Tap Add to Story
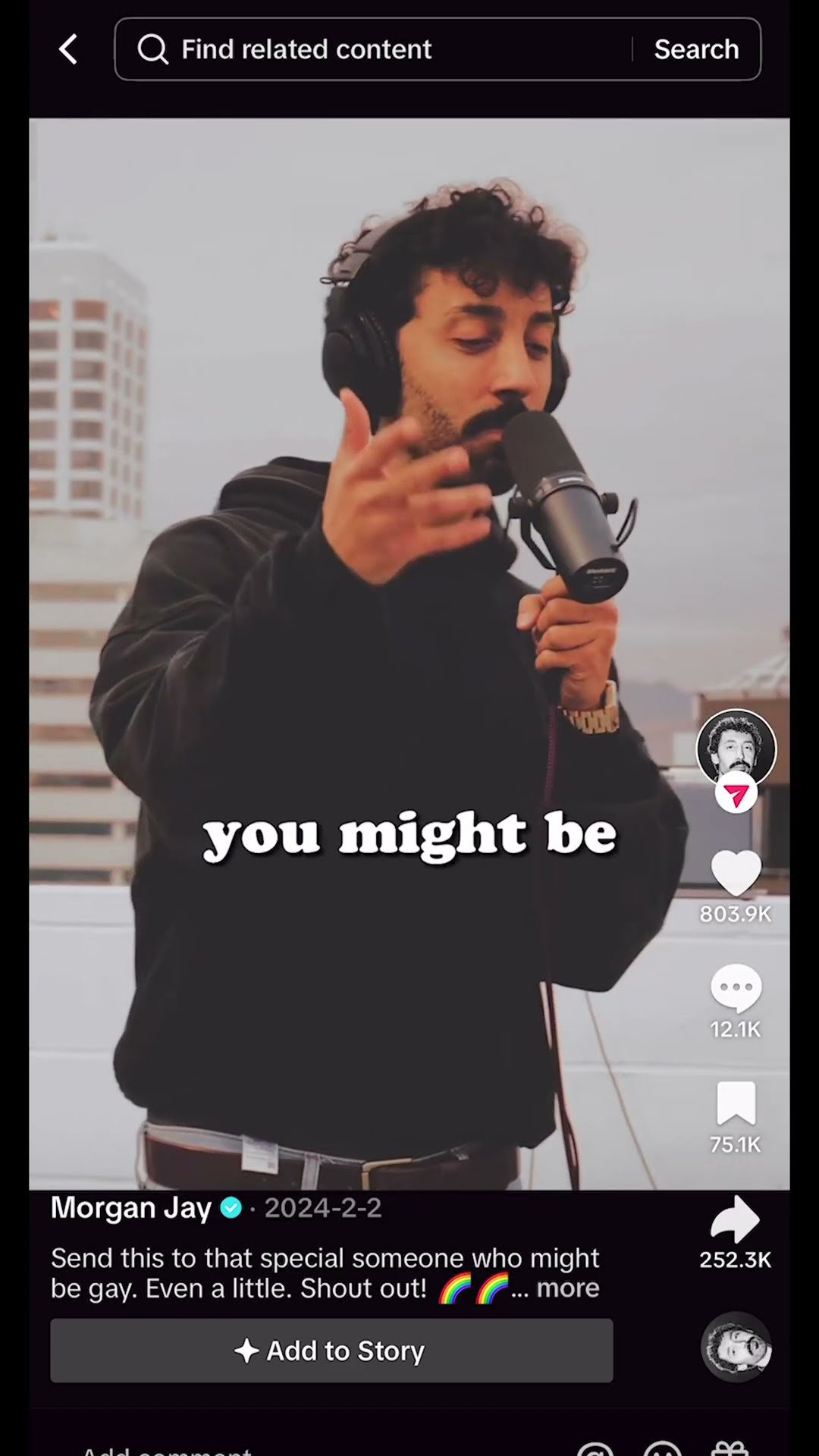This screenshot has width=819, height=1456. coord(331,1351)
